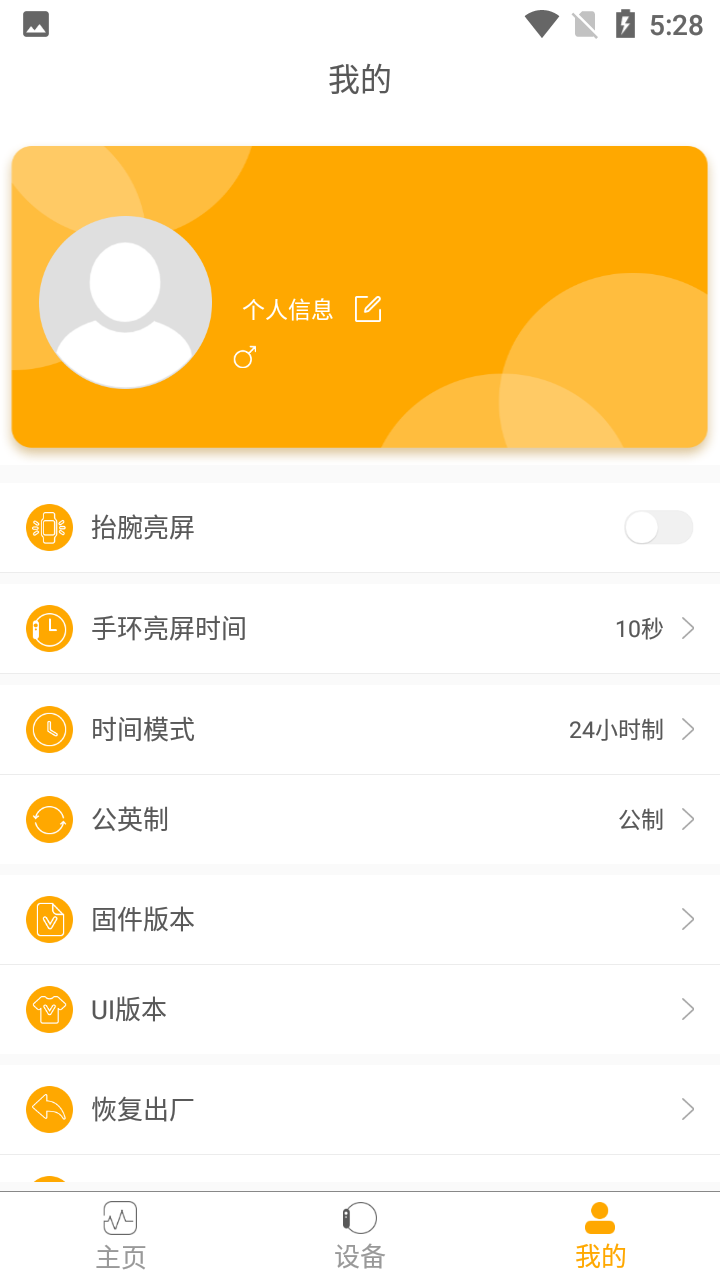Image resolution: width=720 pixels, height=1280 pixels.
Task: Click the edit pencil icon beside 个人信息
Action: point(369,308)
